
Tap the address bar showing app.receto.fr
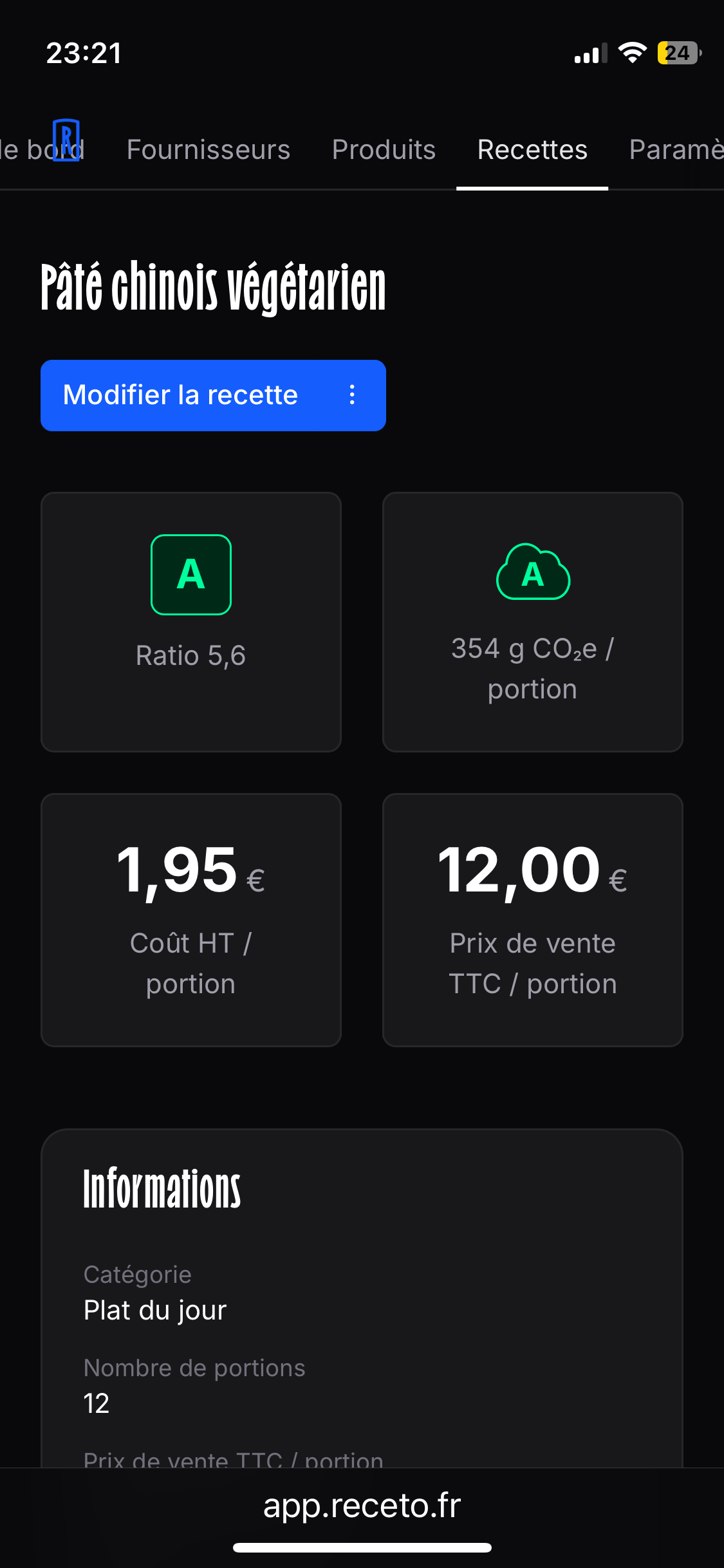pyautogui.click(x=362, y=1505)
